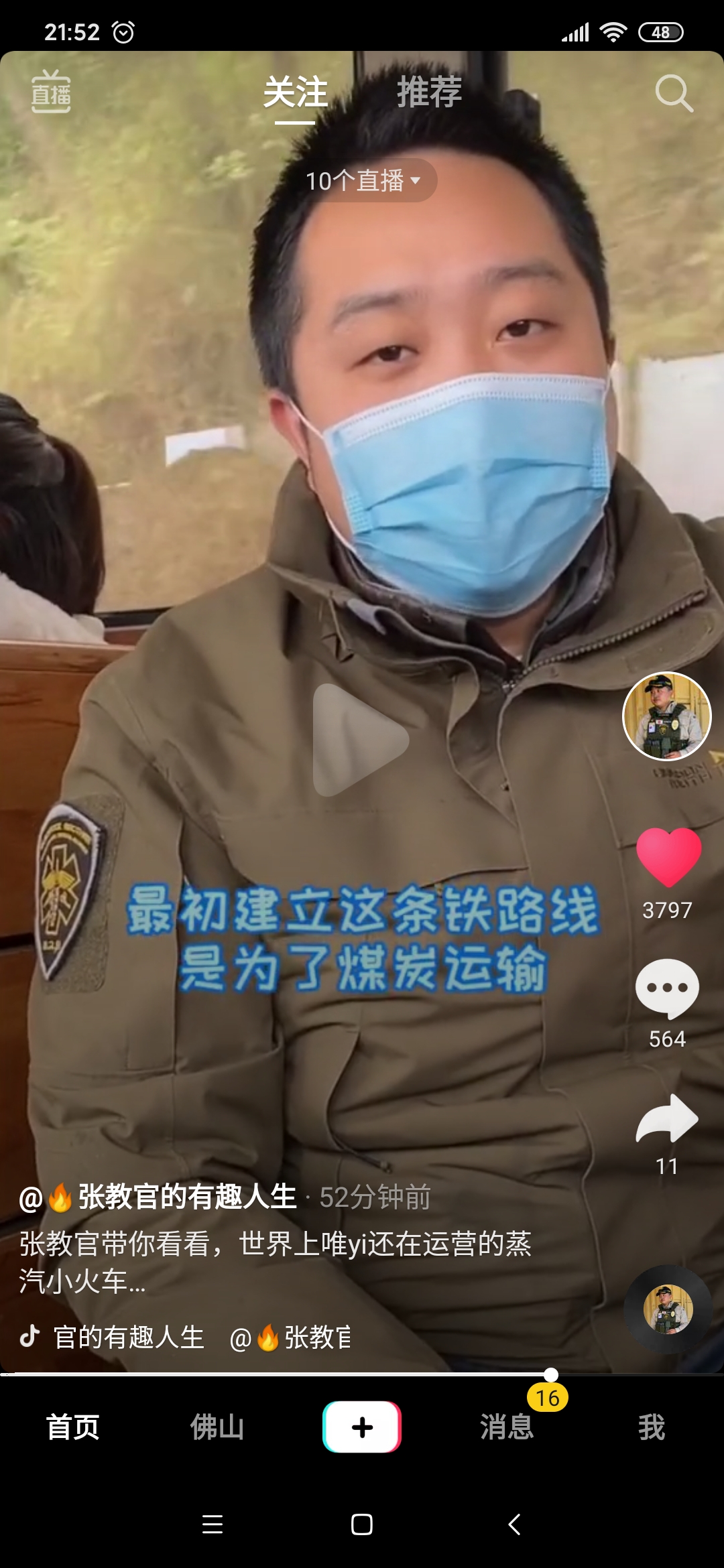Seek using the video progress bar handle
The image size is (724, 1568).
tap(551, 1375)
